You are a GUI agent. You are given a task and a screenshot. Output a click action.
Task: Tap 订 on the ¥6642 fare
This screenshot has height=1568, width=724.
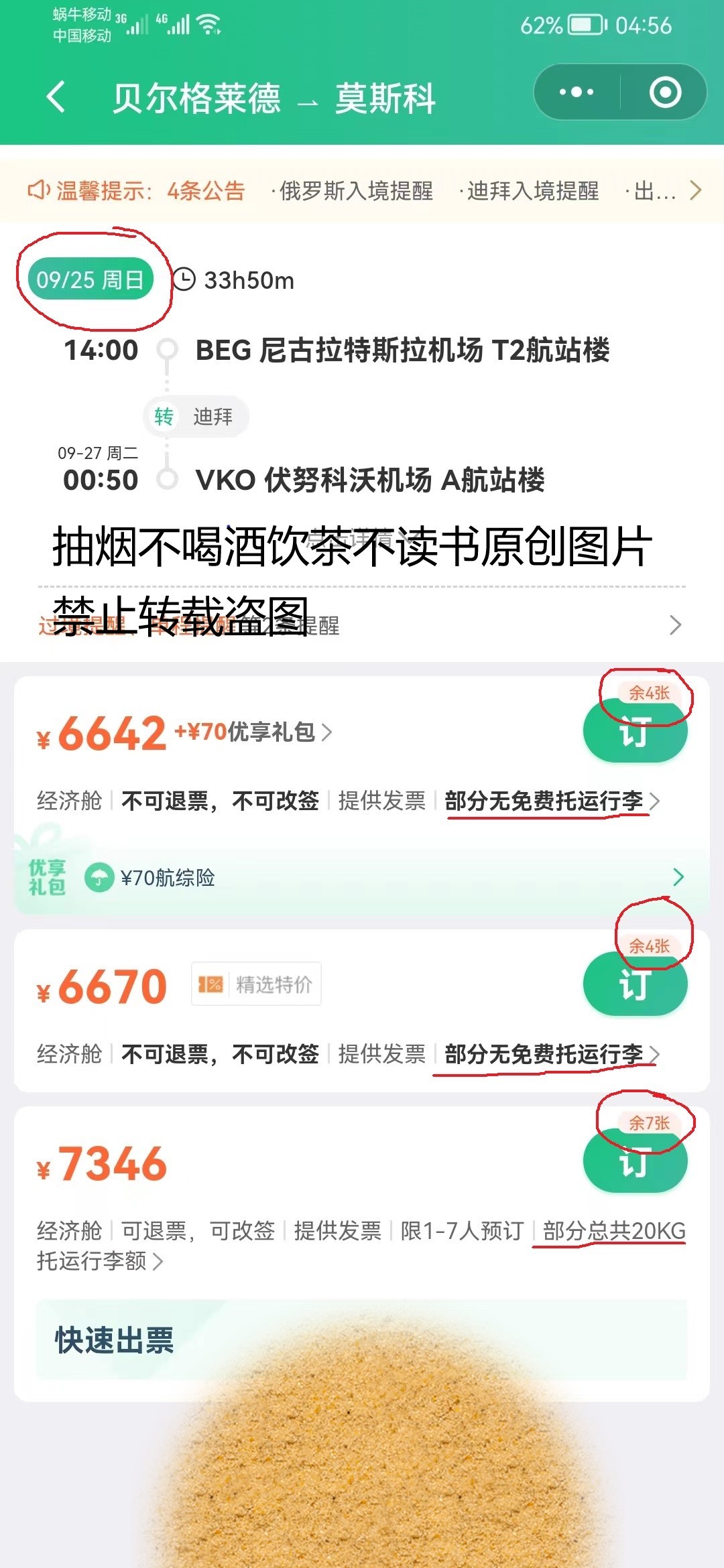[636, 731]
